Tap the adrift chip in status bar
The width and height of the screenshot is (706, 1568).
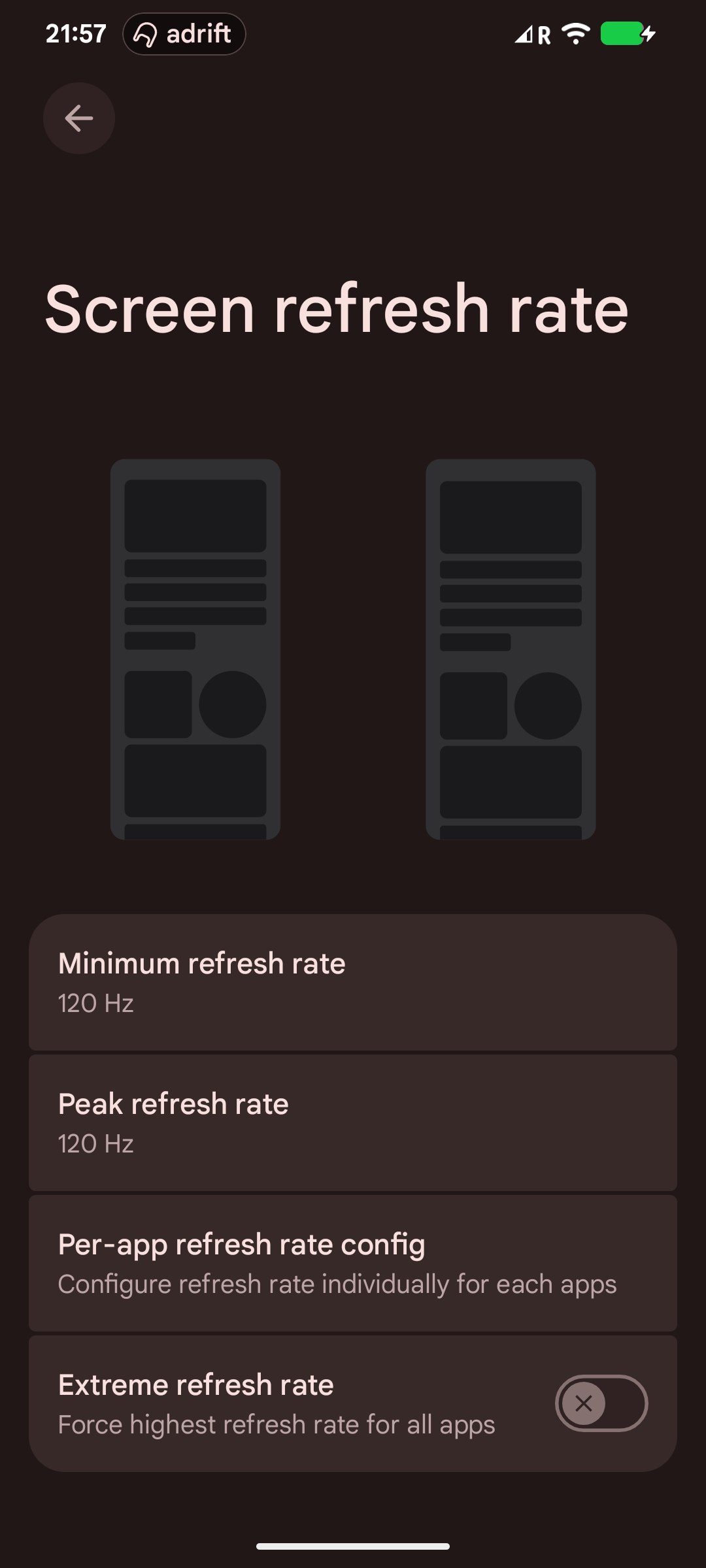click(184, 34)
